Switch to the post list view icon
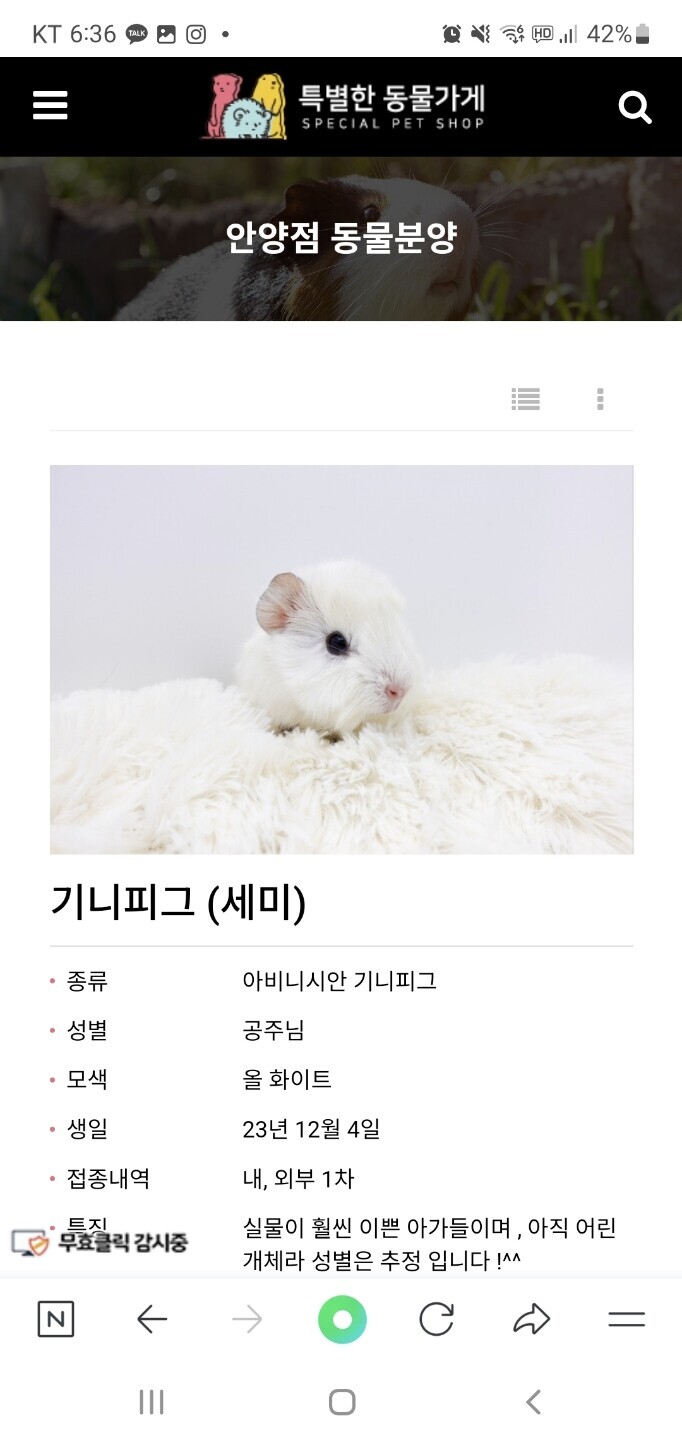The width and height of the screenshot is (682, 1440). pos(525,399)
